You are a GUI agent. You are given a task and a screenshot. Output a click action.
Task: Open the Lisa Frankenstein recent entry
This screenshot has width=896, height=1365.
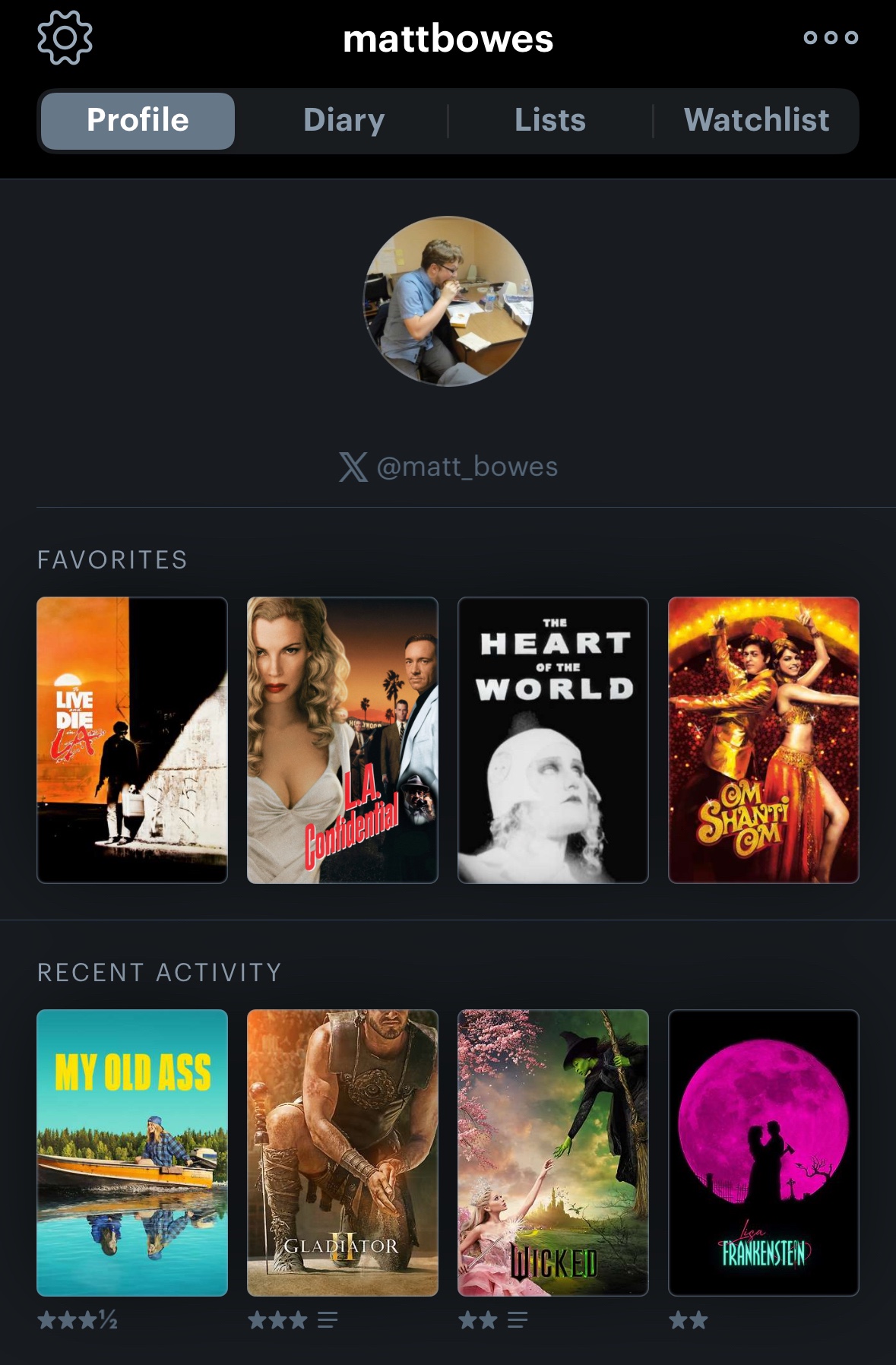(764, 1152)
